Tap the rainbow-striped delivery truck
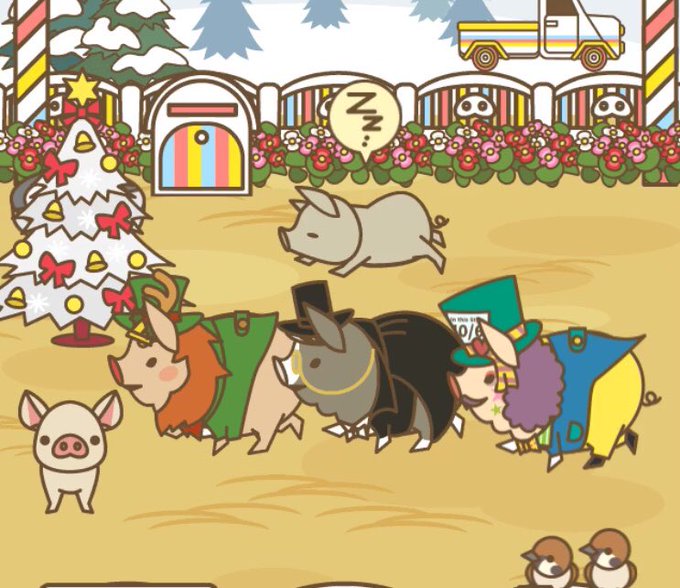The image size is (680, 588). pyautogui.click(x=541, y=35)
